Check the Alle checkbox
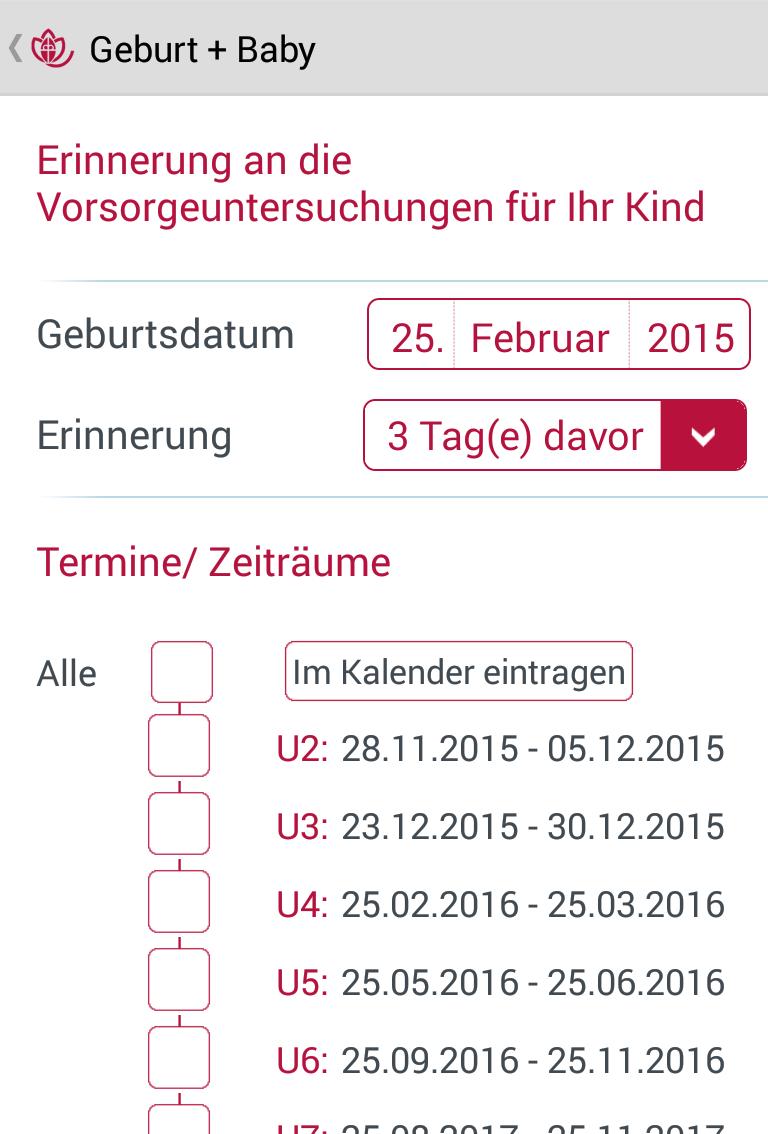768x1134 pixels. coord(181,672)
